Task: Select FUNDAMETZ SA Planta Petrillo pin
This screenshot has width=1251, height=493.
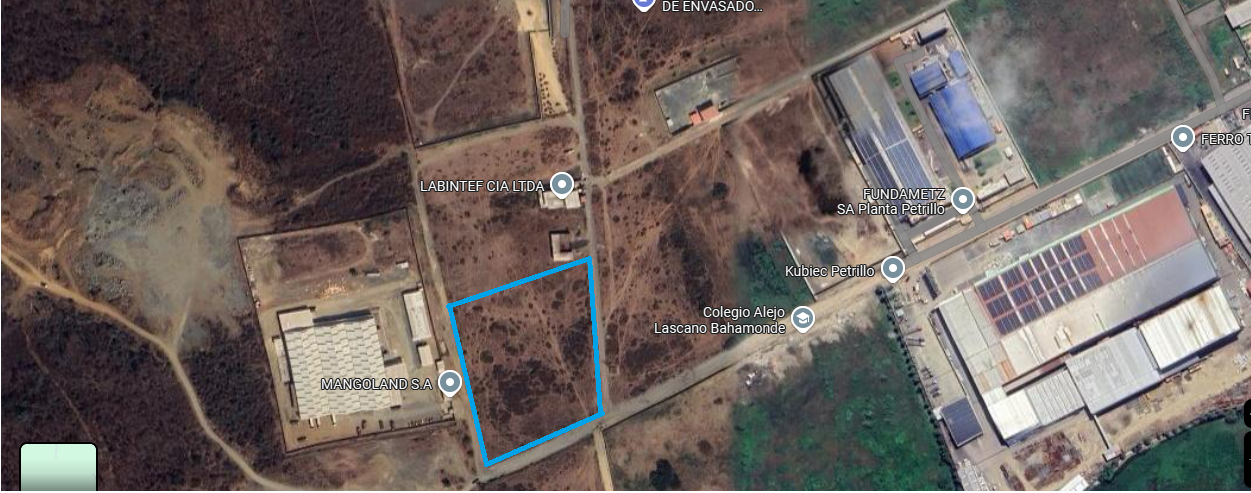Action: click(962, 200)
